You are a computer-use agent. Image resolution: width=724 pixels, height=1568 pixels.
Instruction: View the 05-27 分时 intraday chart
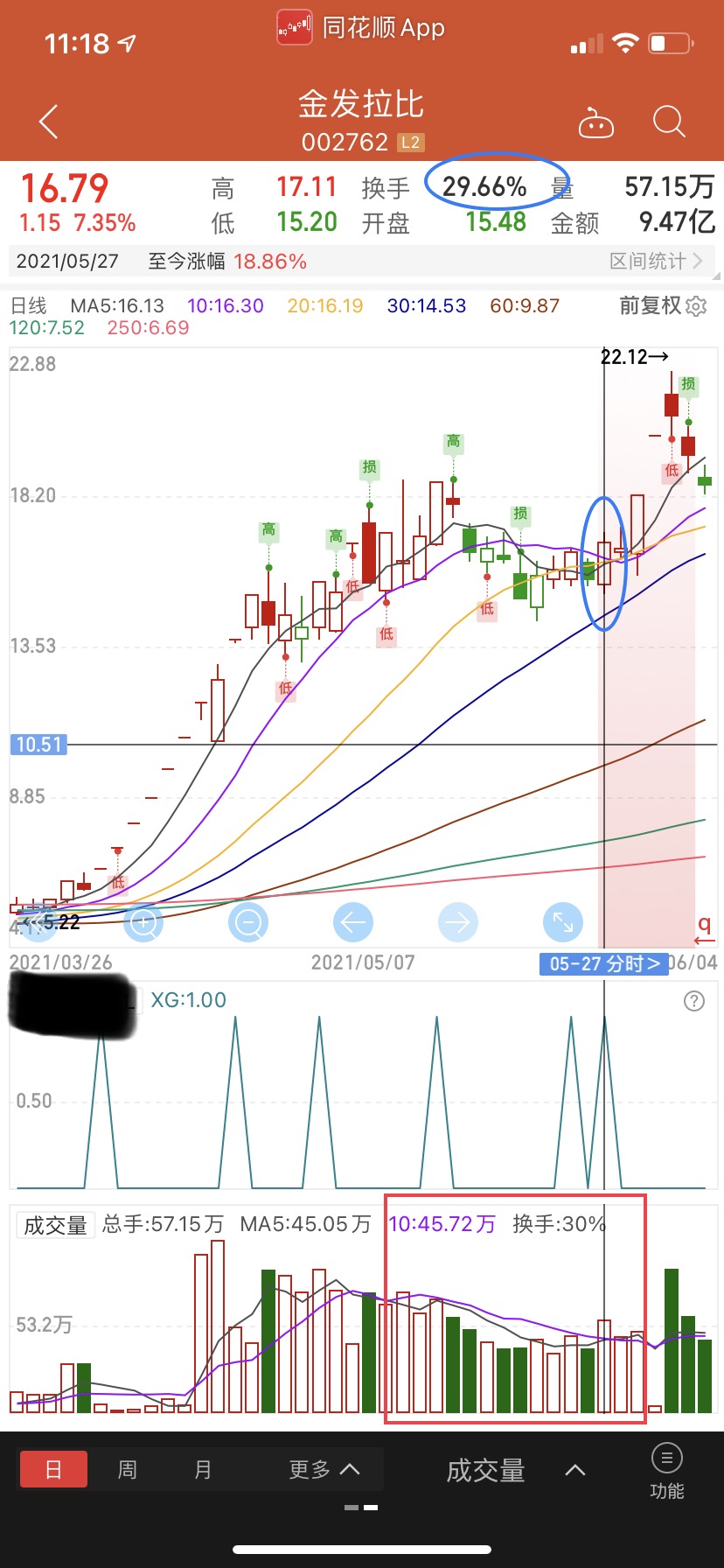coord(603,963)
